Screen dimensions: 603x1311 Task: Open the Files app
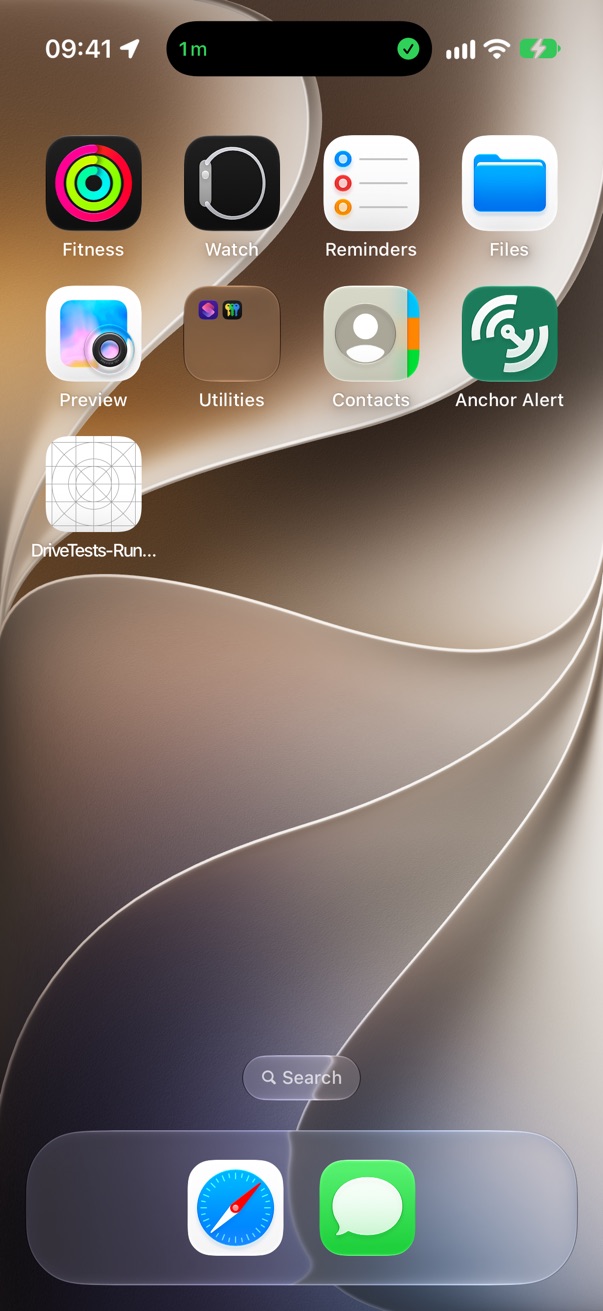[509, 183]
